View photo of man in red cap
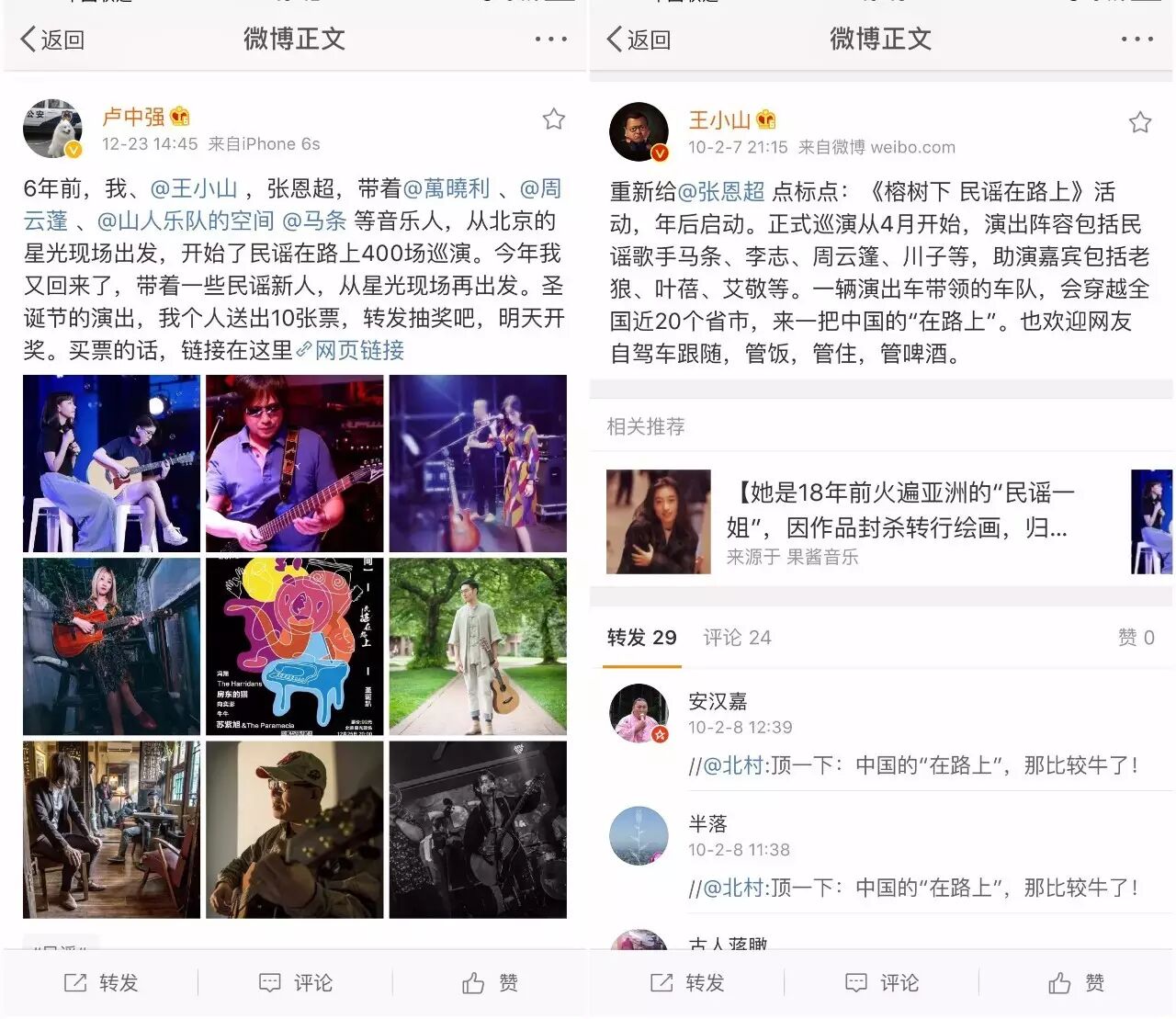The image size is (1176, 1019). coord(294,830)
